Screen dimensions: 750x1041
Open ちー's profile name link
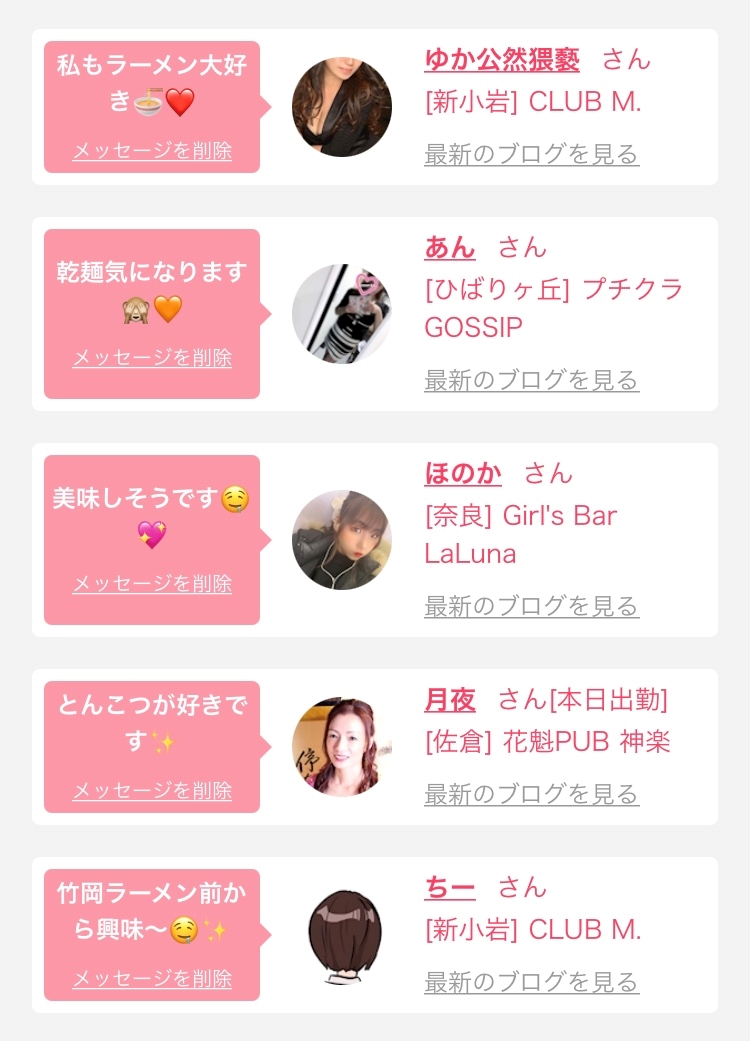[449, 888]
